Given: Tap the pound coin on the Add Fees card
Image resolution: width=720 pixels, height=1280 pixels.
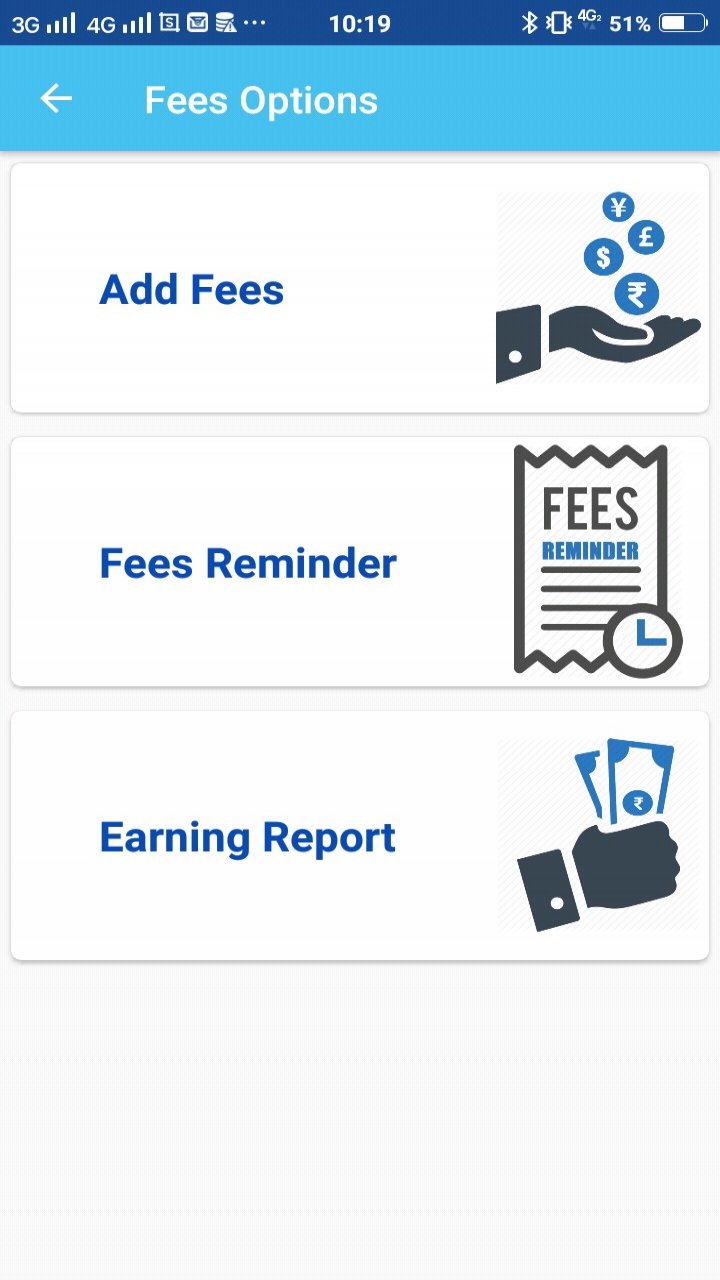Looking at the screenshot, I should tap(646, 237).
